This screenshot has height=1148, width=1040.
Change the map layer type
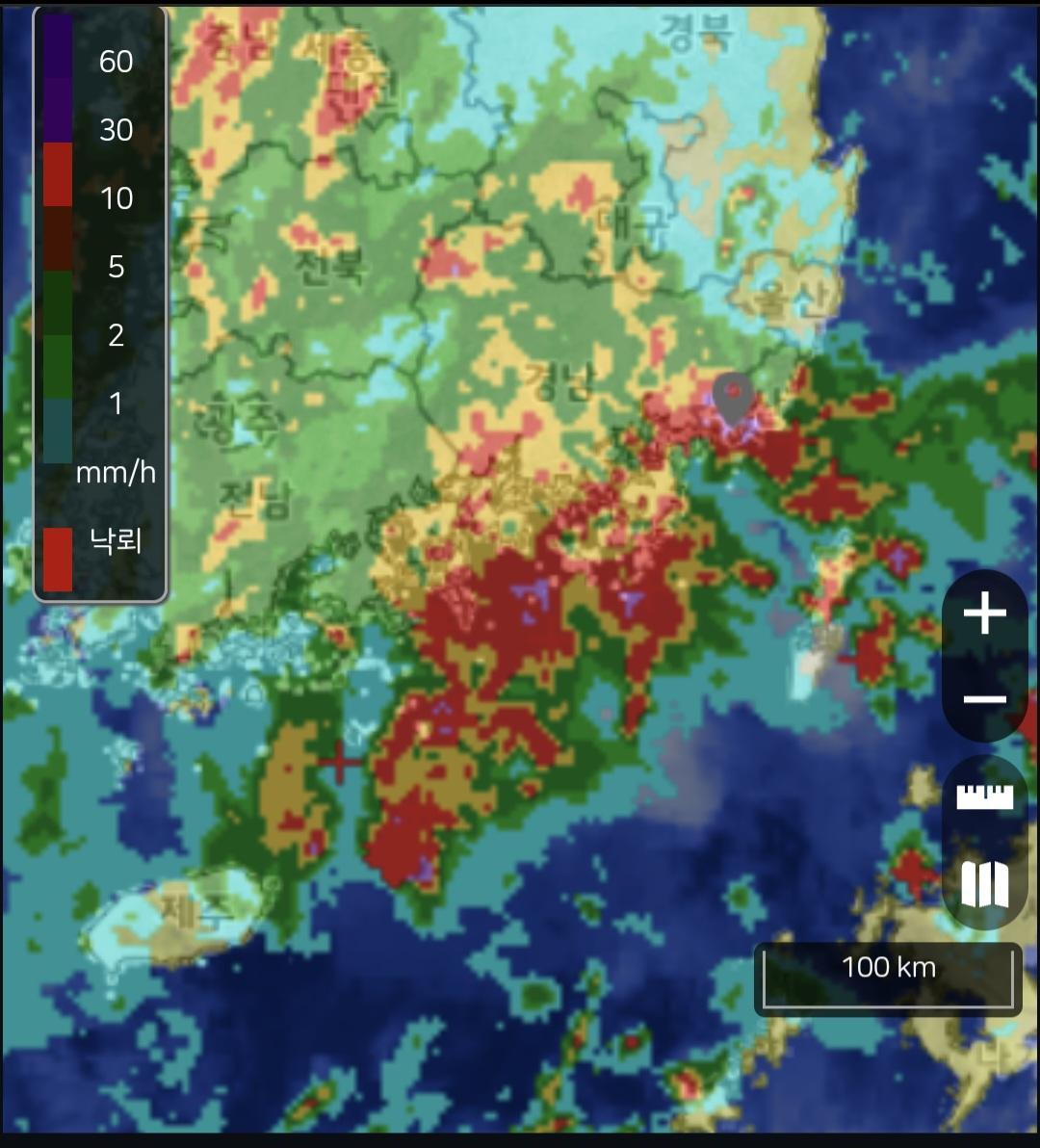(984, 884)
